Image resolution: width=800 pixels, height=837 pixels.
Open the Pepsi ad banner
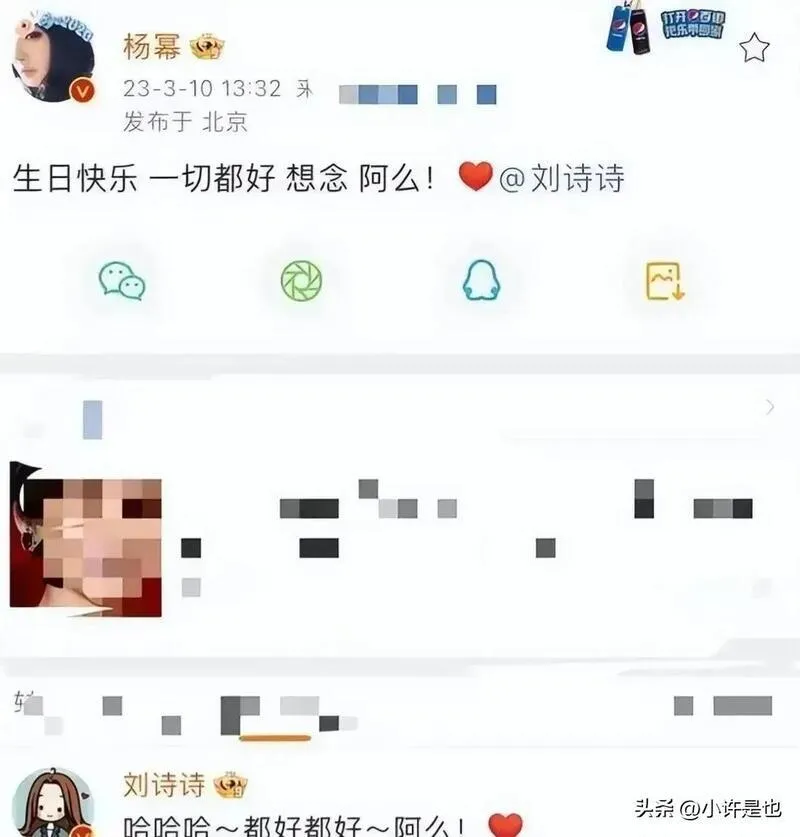click(x=664, y=28)
